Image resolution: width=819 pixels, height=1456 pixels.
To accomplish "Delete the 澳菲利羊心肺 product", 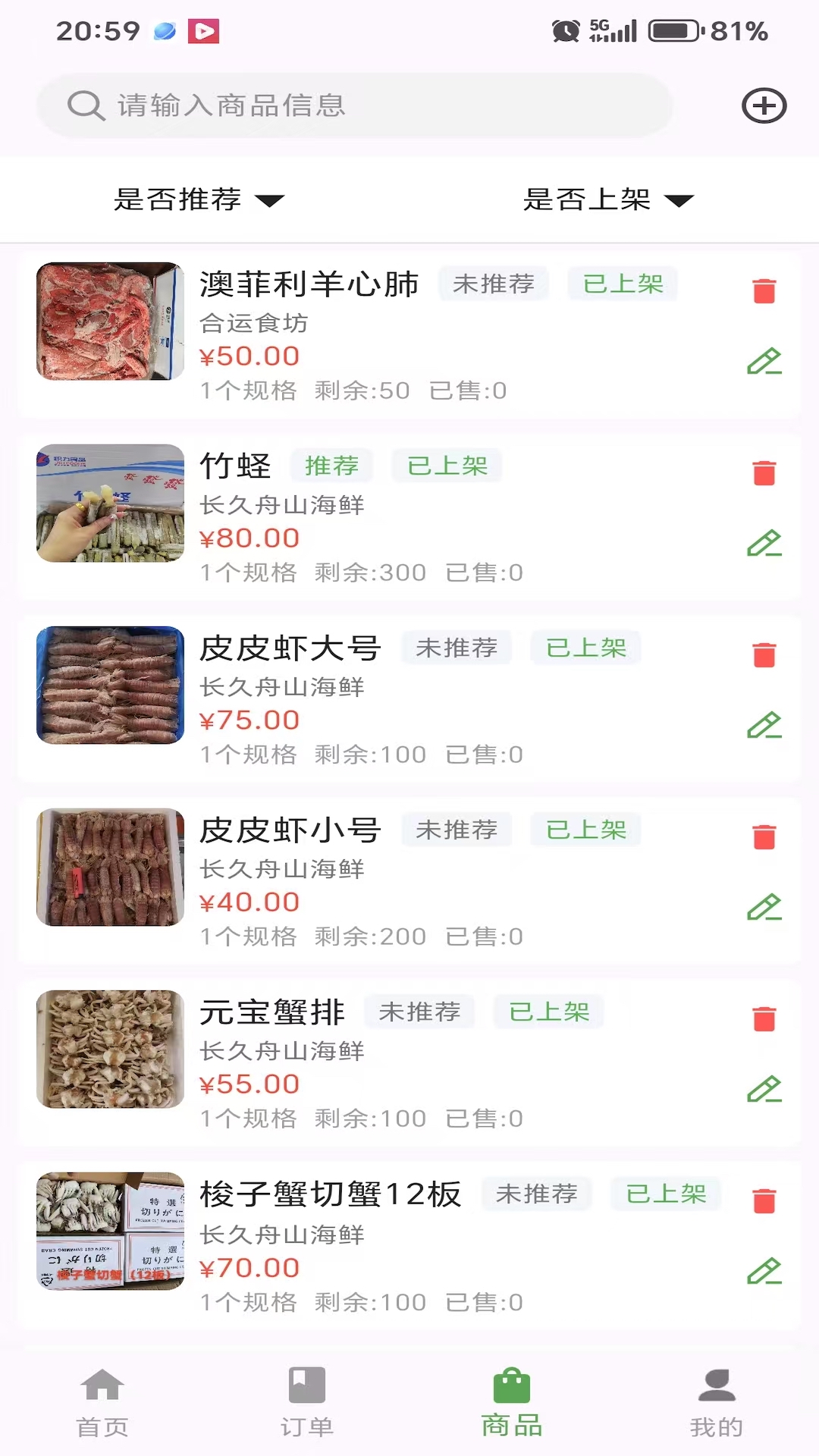I will pyautogui.click(x=765, y=289).
